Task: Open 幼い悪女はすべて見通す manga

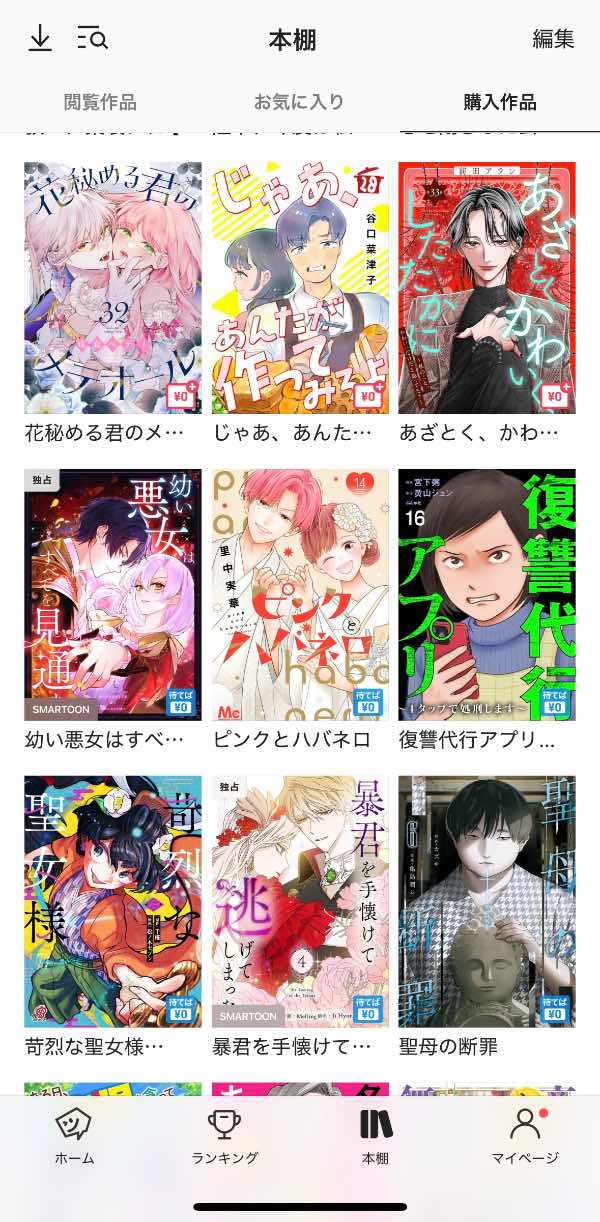Action: tap(112, 595)
